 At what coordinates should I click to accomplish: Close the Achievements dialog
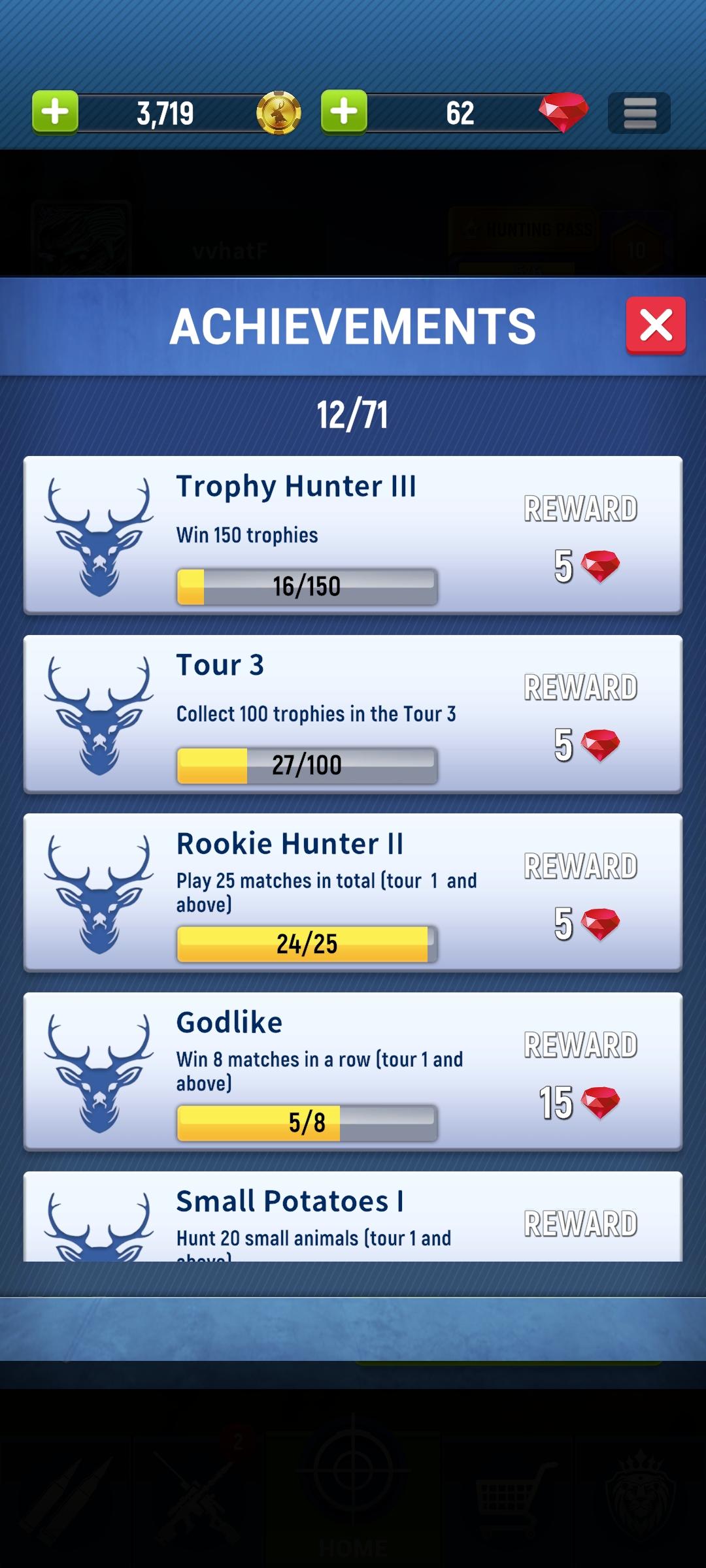click(656, 325)
